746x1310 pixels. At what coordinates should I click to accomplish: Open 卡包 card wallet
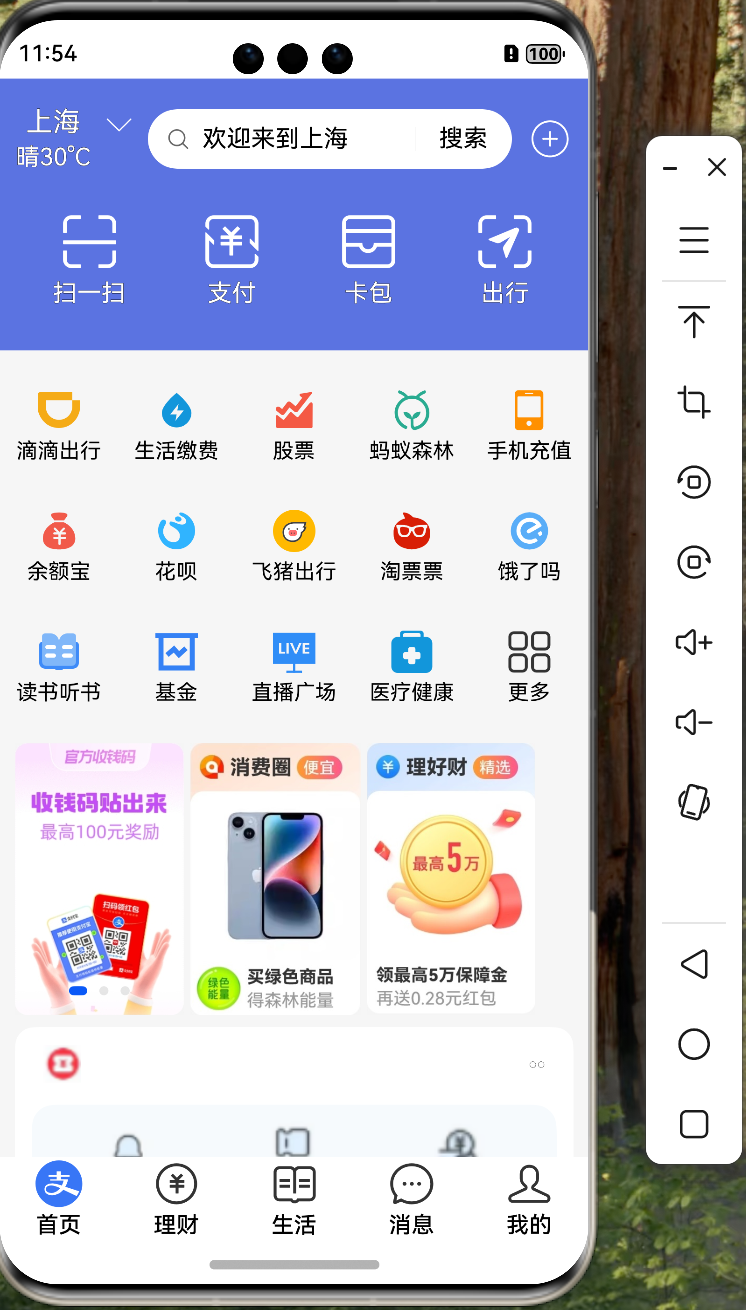pos(368,259)
